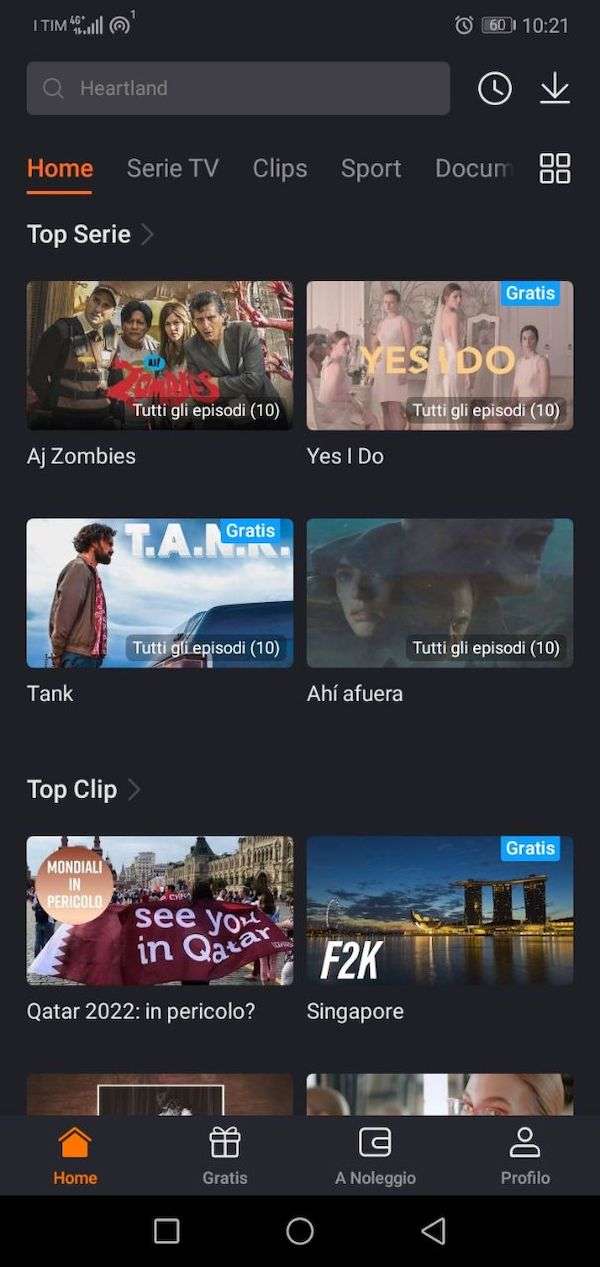Open the Tank series

(160, 592)
